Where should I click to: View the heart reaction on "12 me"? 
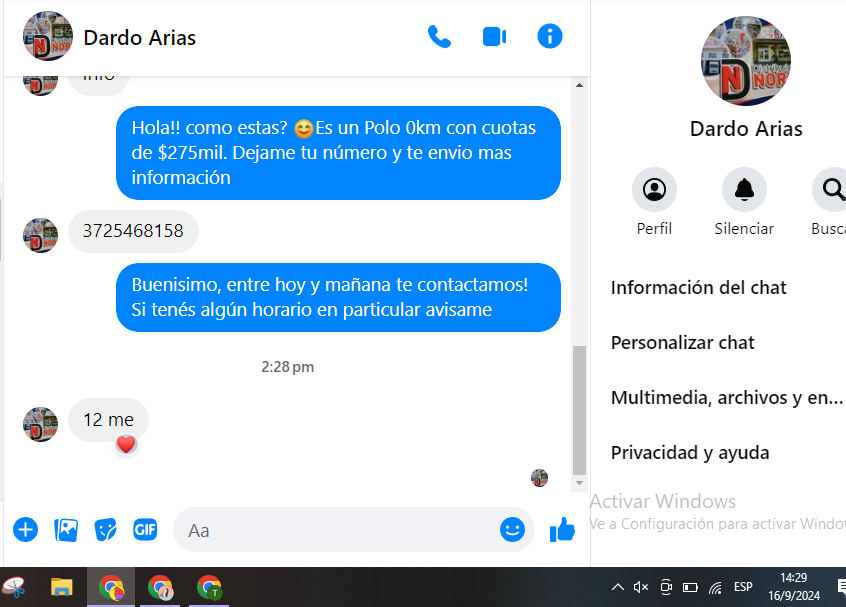[125, 445]
